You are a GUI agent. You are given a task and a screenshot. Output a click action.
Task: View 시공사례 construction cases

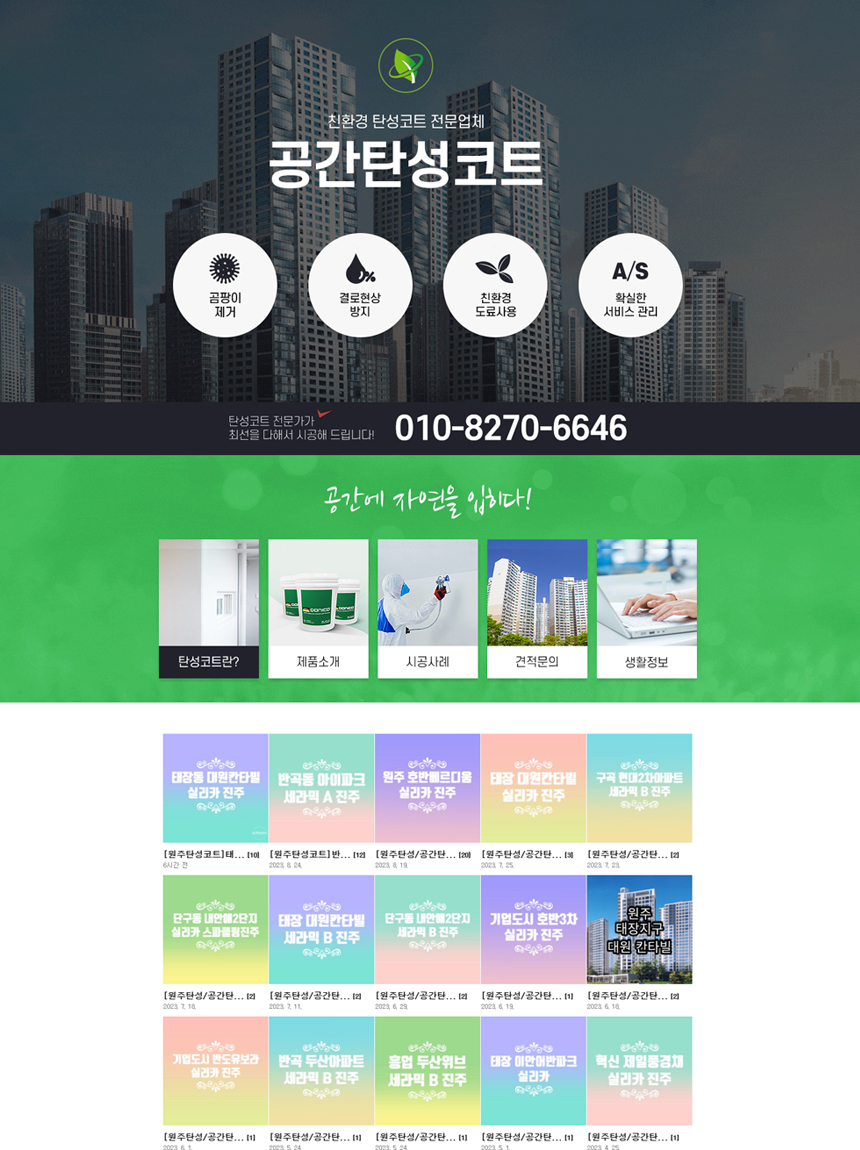(x=427, y=608)
